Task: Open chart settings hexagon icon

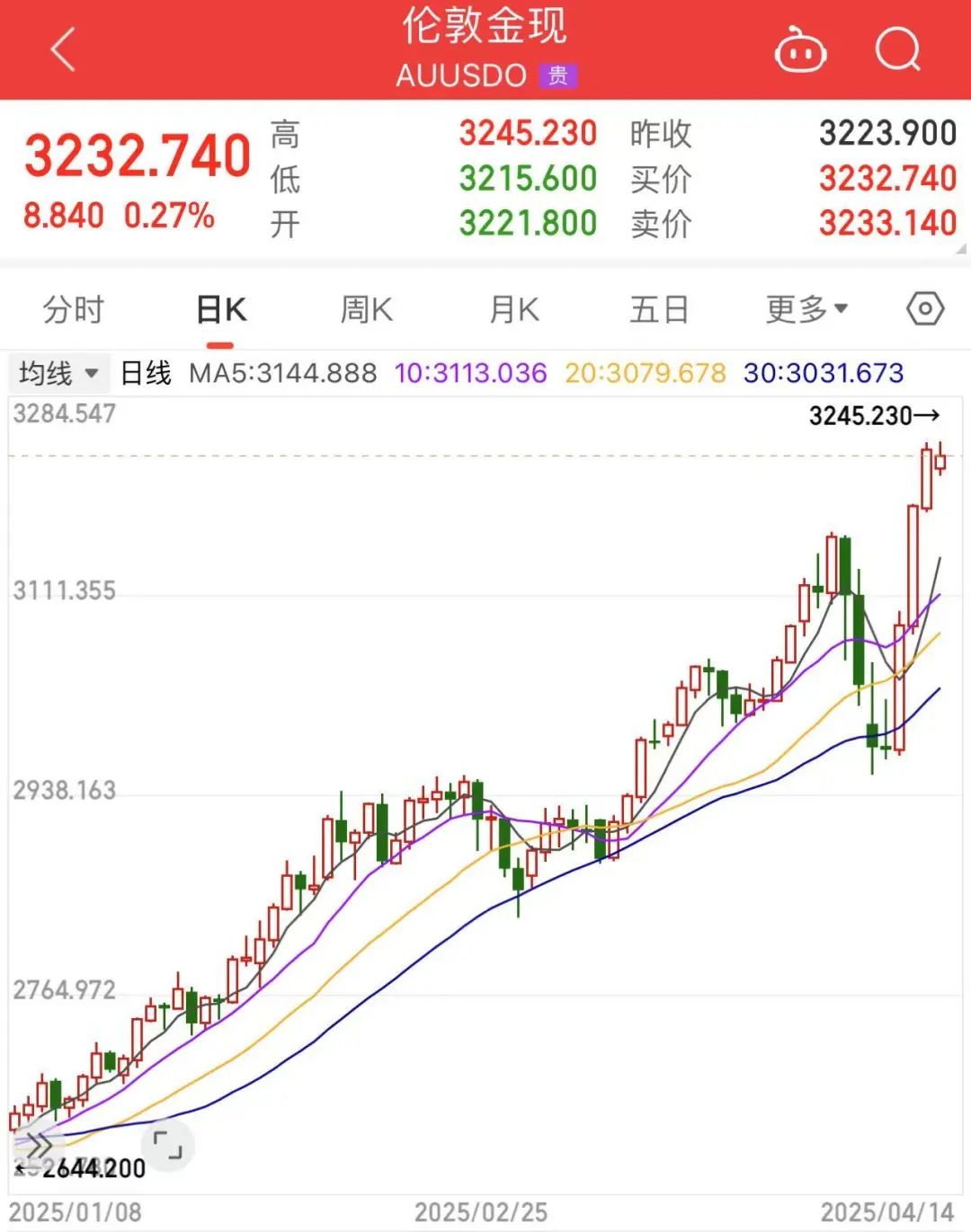Action: tap(925, 309)
